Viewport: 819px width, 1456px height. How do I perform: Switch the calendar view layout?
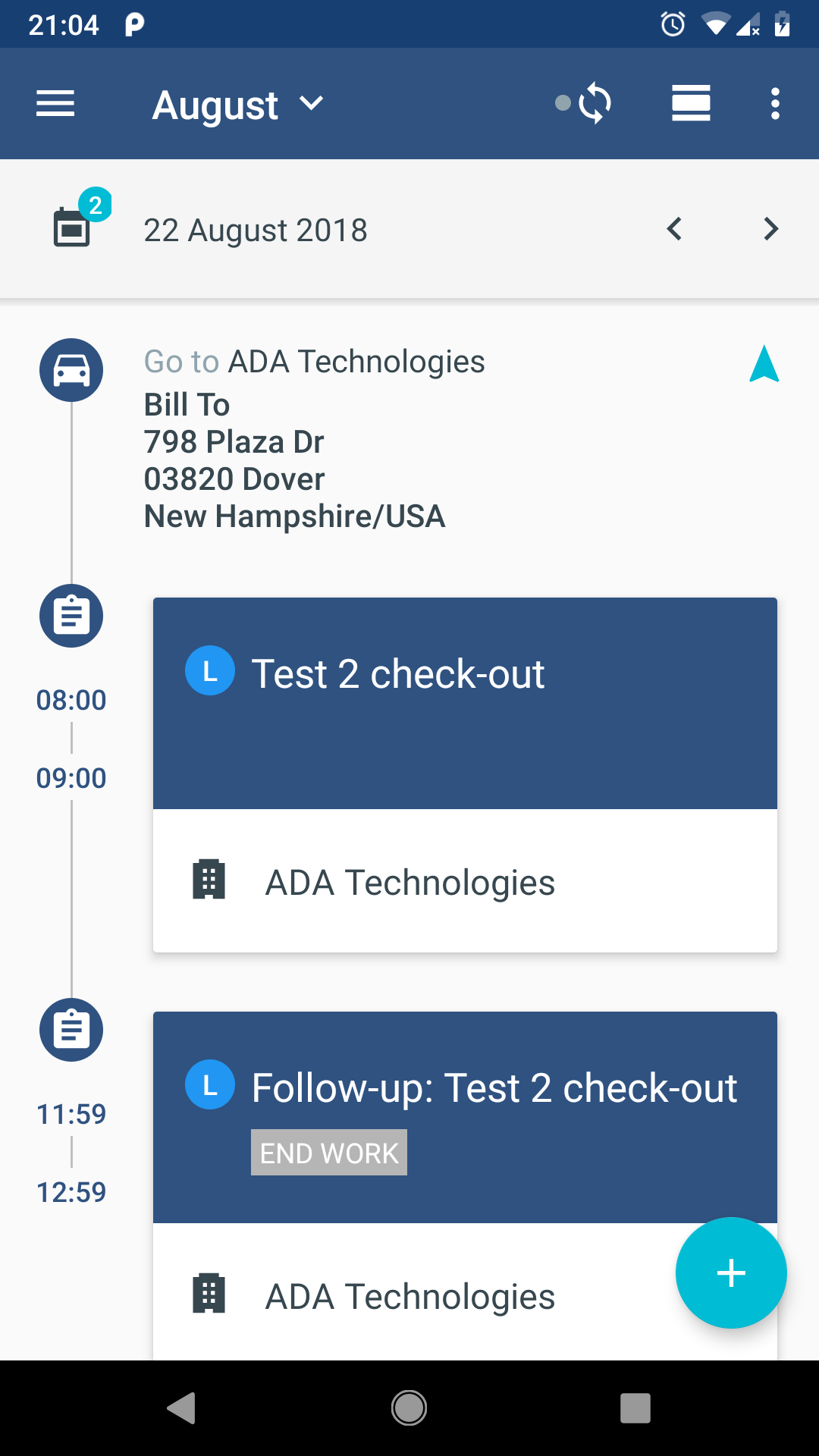(691, 104)
